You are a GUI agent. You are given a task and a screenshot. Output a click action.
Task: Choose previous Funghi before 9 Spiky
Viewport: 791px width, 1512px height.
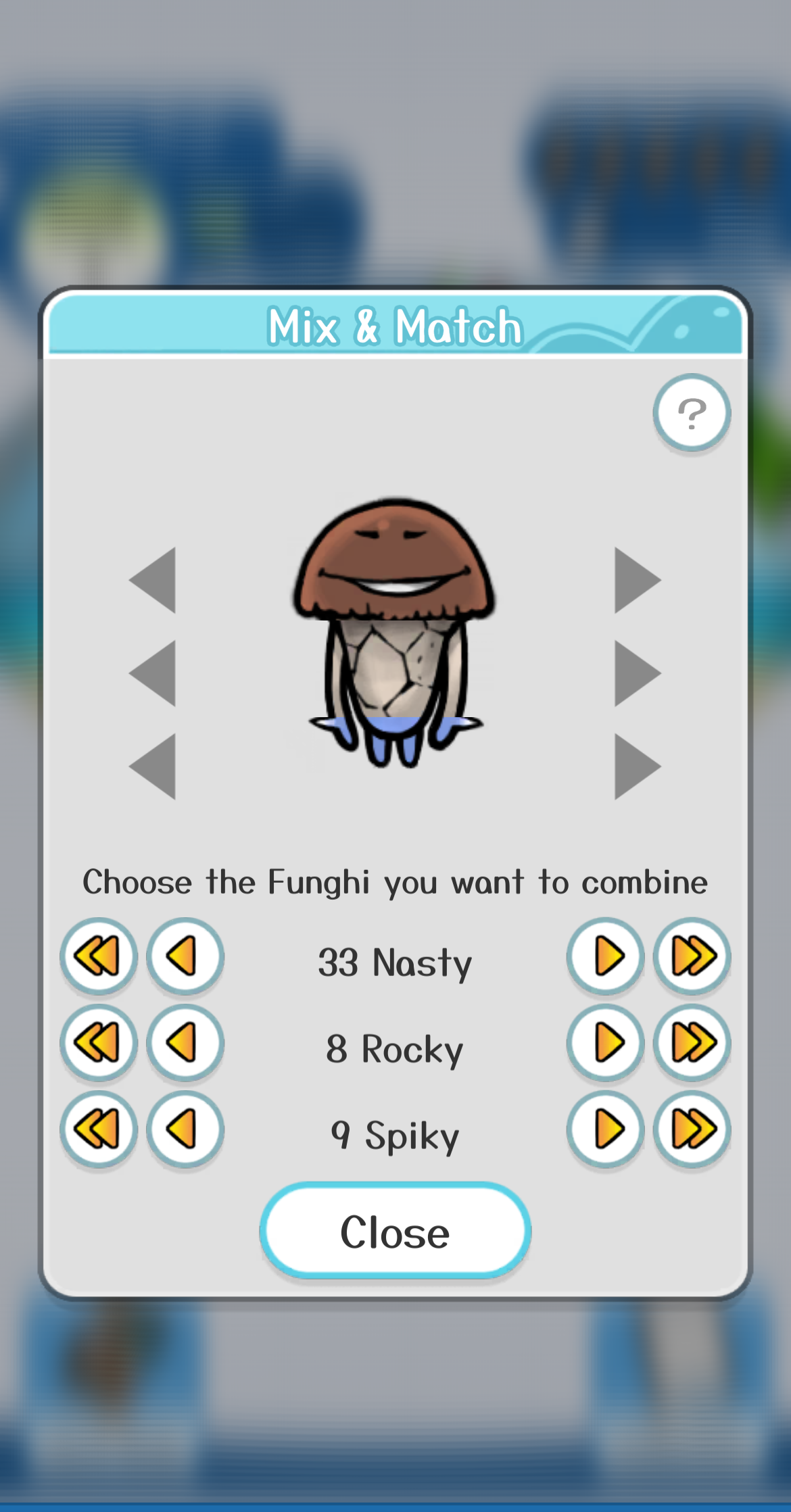tap(185, 1129)
